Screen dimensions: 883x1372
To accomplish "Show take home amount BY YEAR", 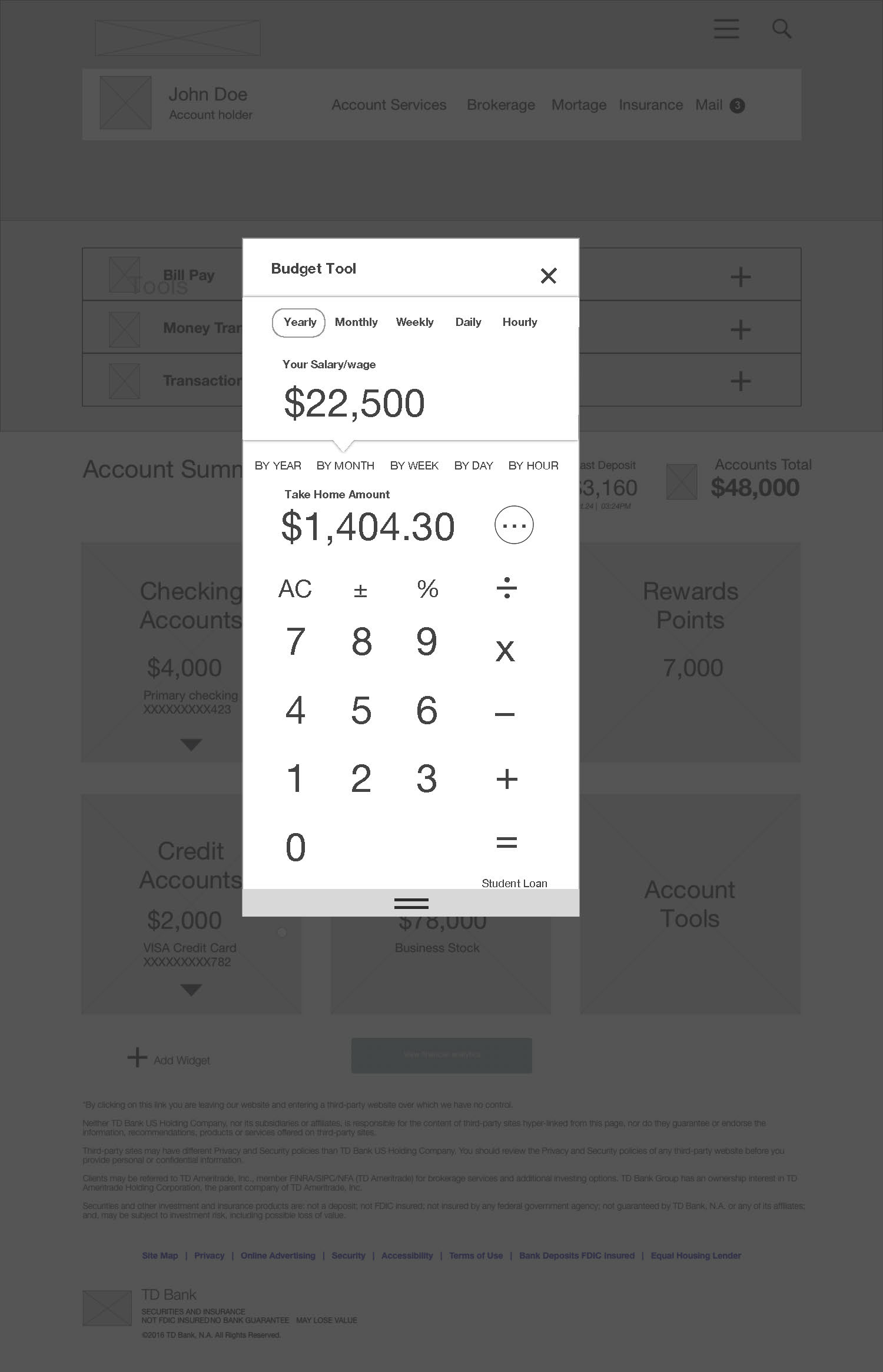I will click(278, 465).
